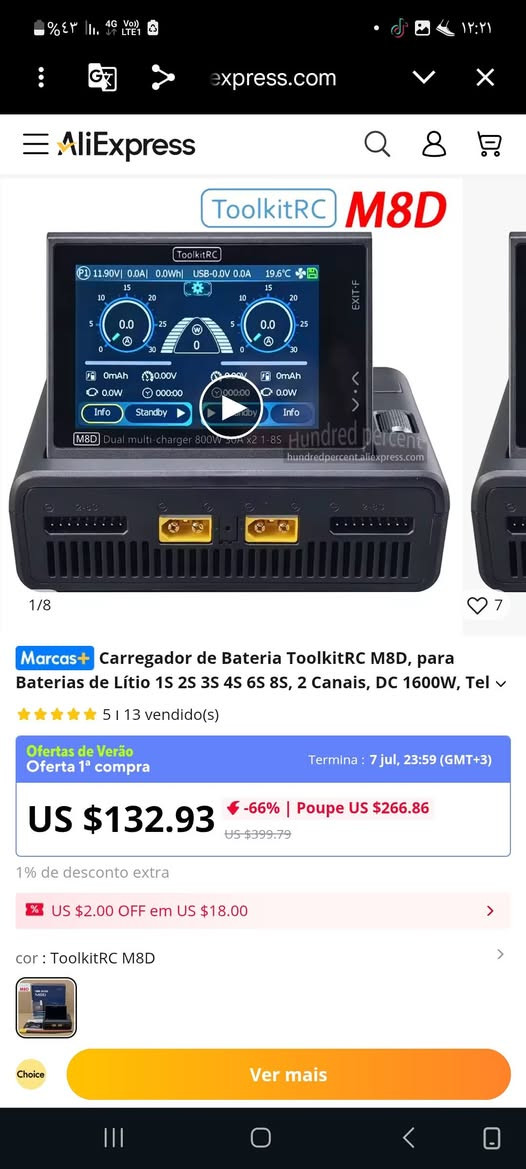
Task: Expand the full product title
Action: pos(501,683)
